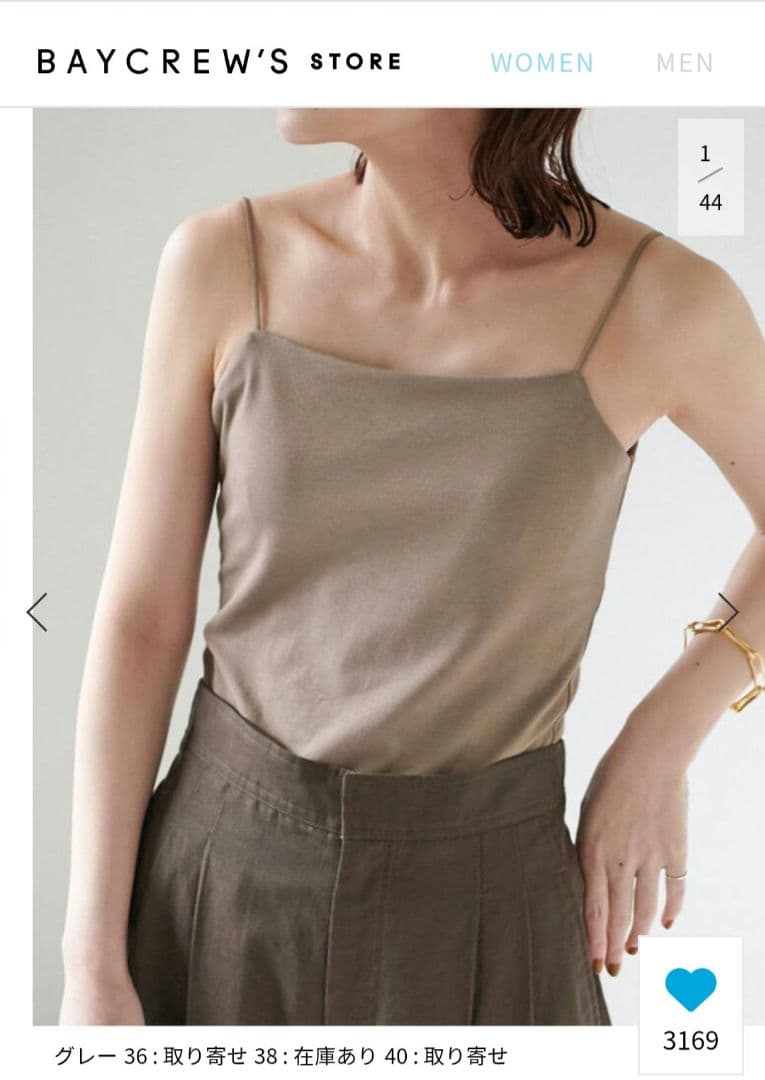Add this camisole to favorites
The height and width of the screenshot is (1080, 765).
point(690,990)
